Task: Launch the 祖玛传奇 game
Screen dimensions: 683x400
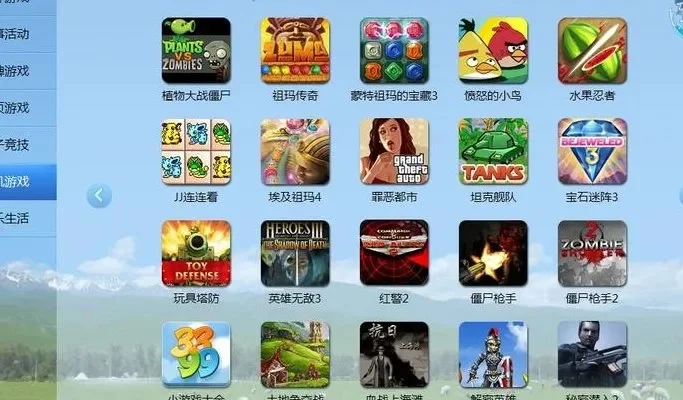Action: (295, 50)
